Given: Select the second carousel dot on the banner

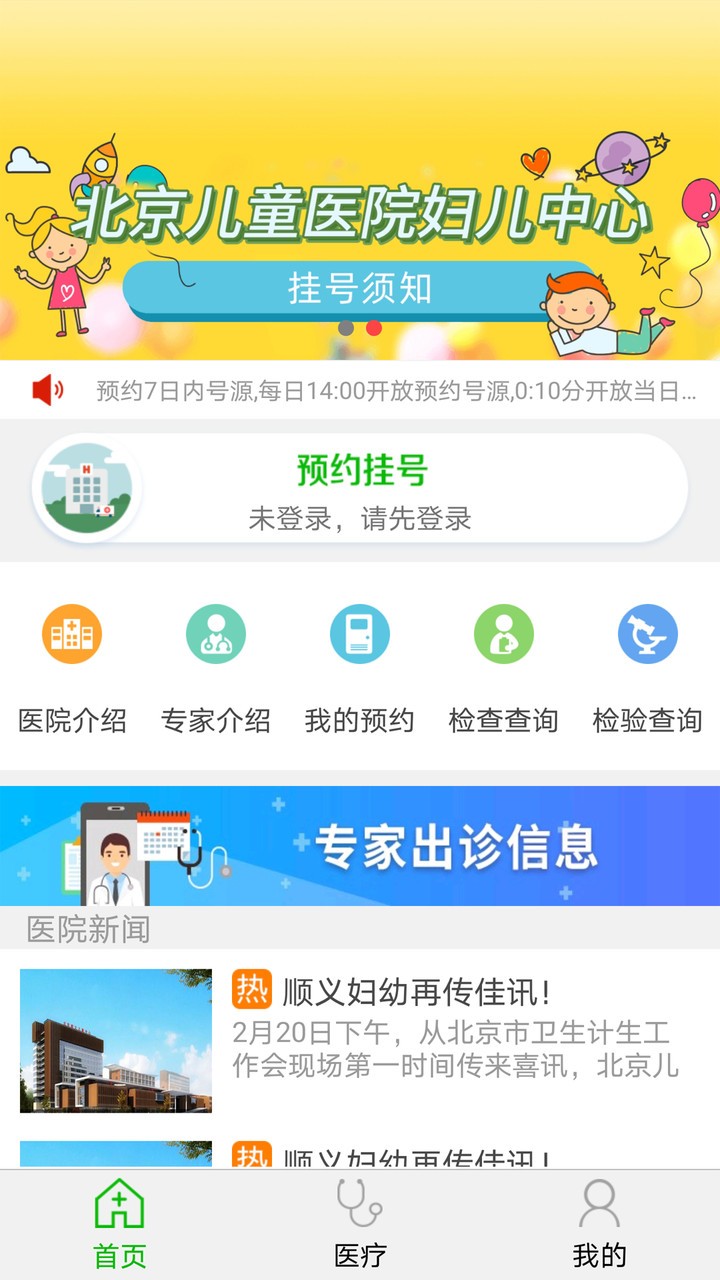Looking at the screenshot, I should 374,327.
